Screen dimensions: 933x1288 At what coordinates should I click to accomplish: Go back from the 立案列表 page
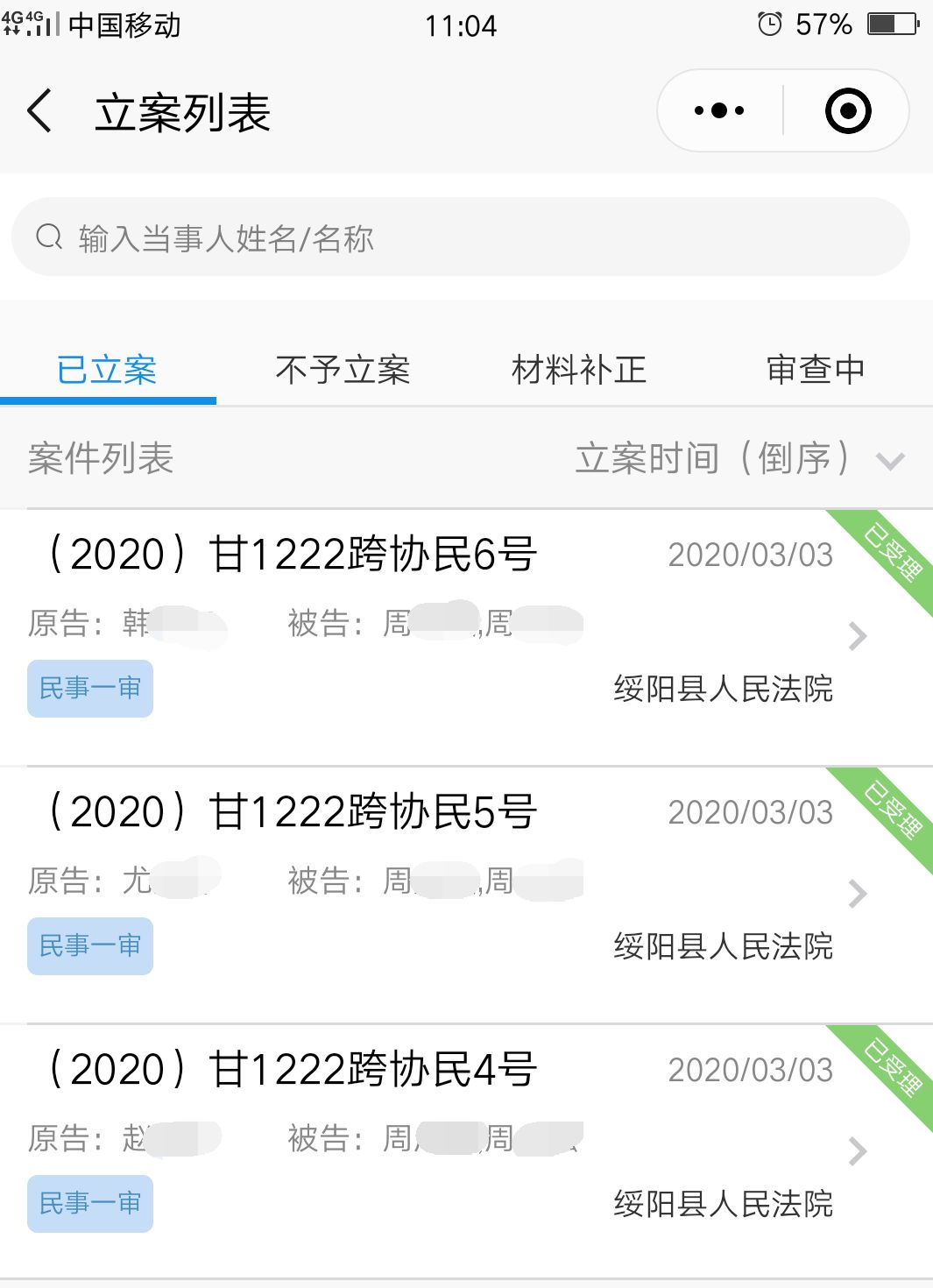click(x=40, y=112)
